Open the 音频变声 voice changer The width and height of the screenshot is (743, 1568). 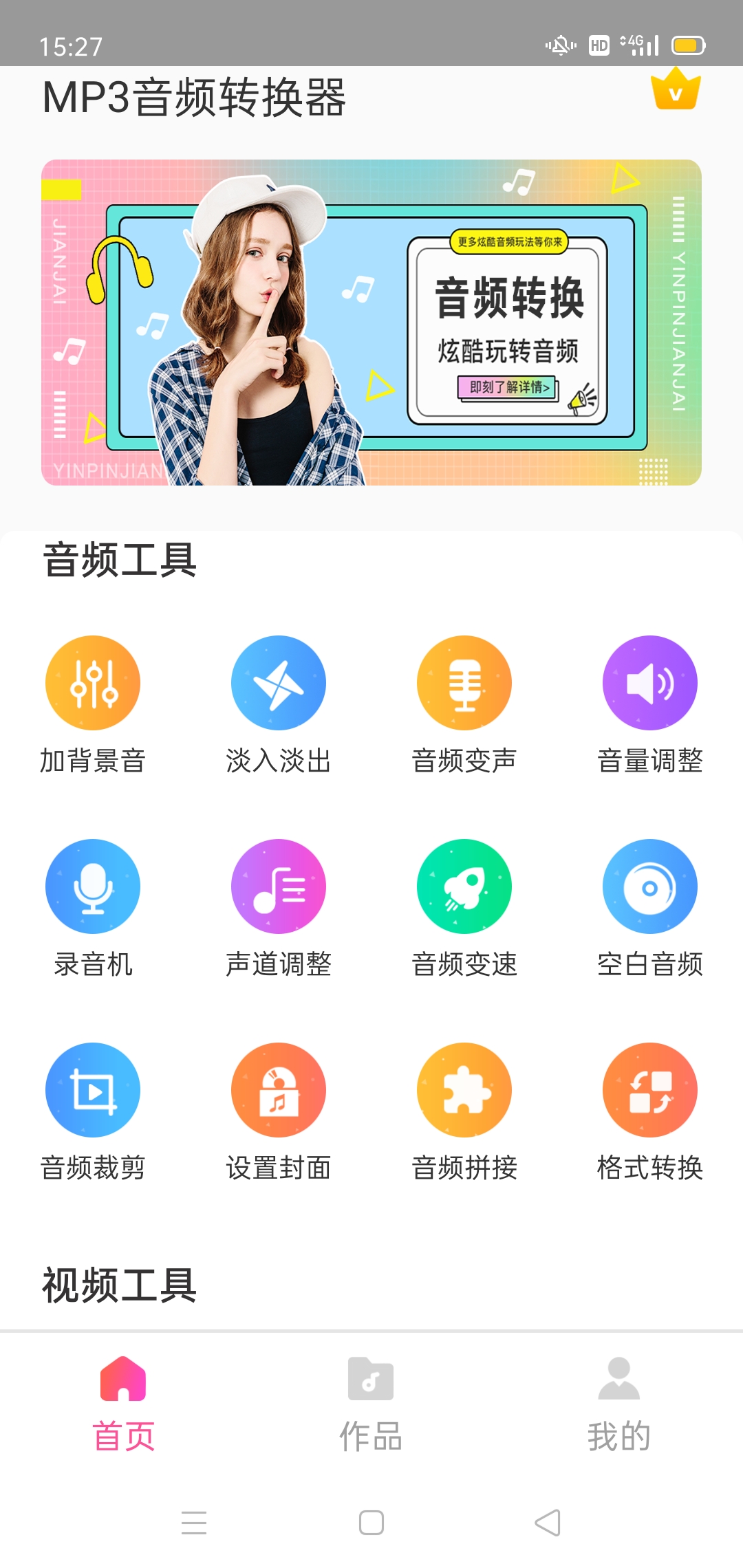coord(464,682)
